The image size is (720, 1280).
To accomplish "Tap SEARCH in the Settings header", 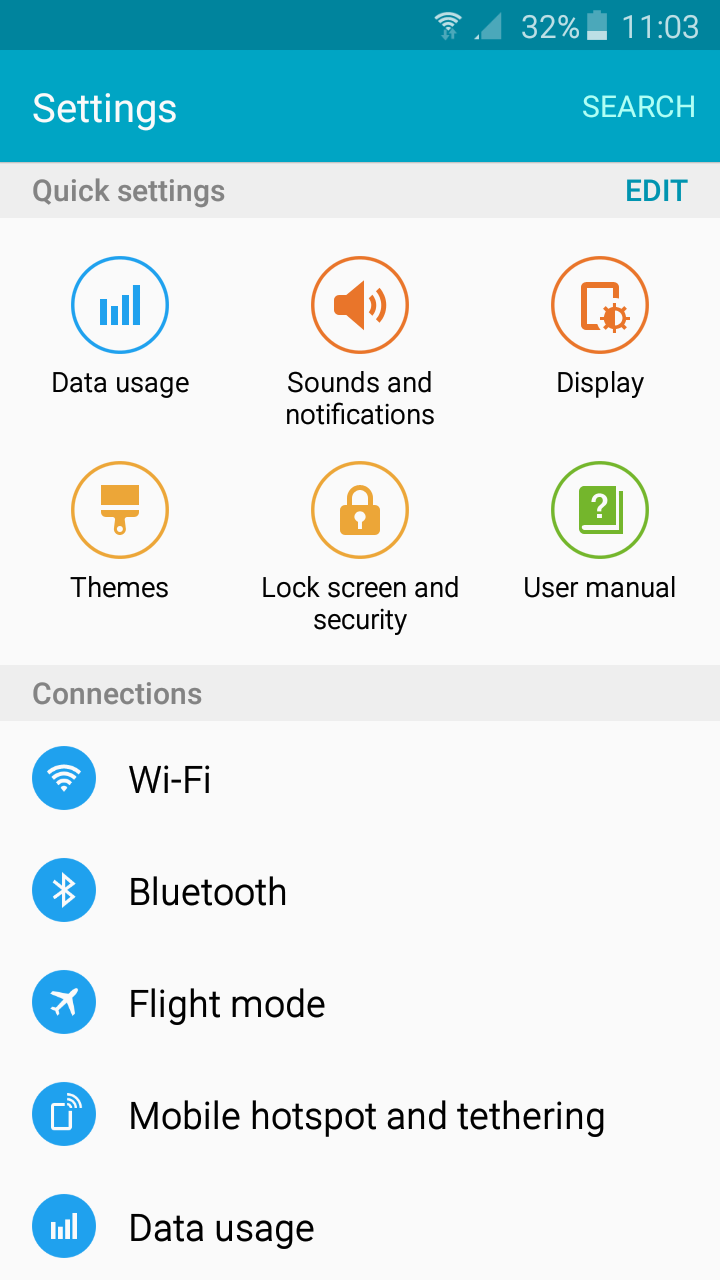I will [638, 107].
